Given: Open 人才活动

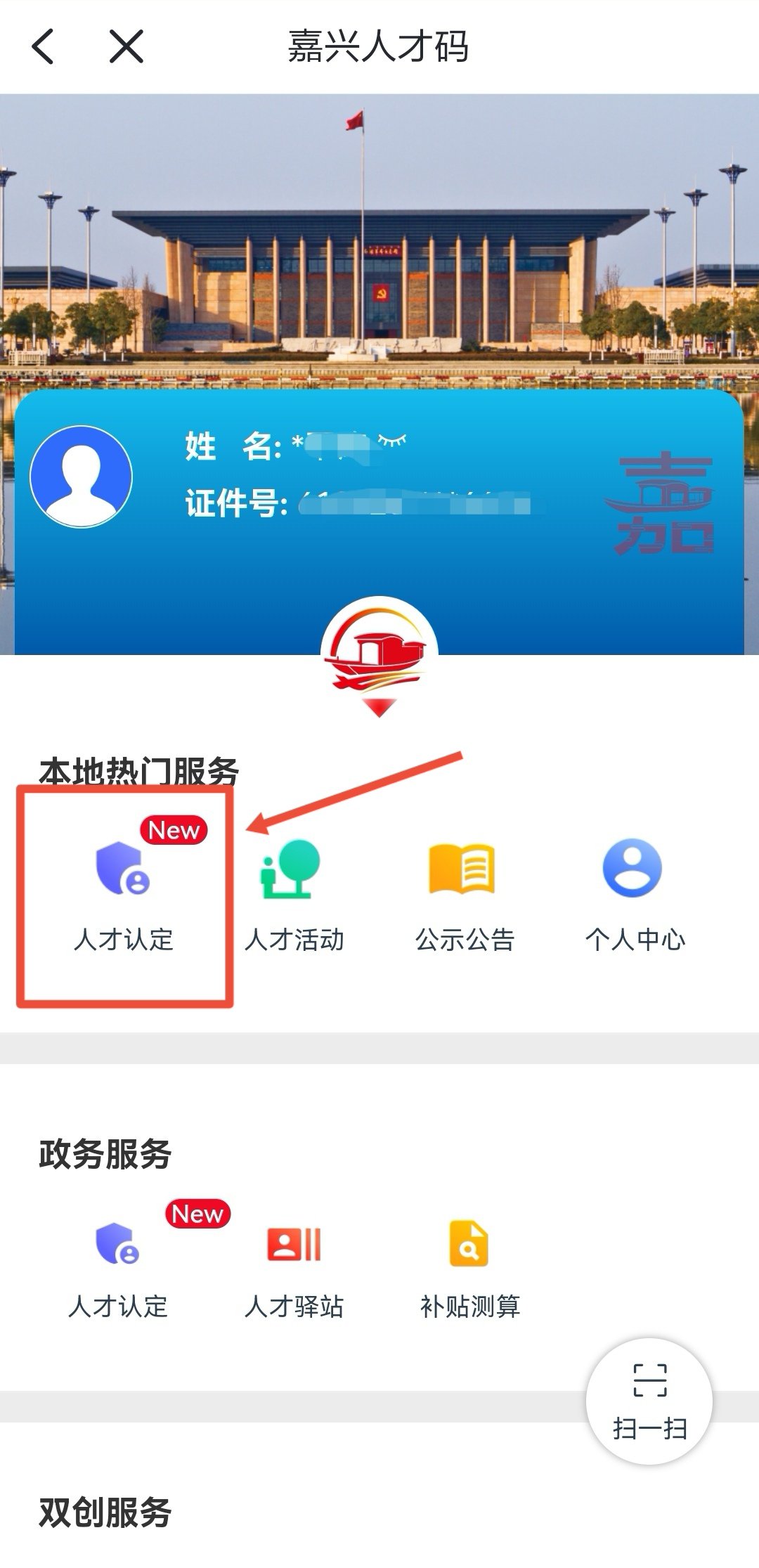Looking at the screenshot, I should click(x=294, y=894).
